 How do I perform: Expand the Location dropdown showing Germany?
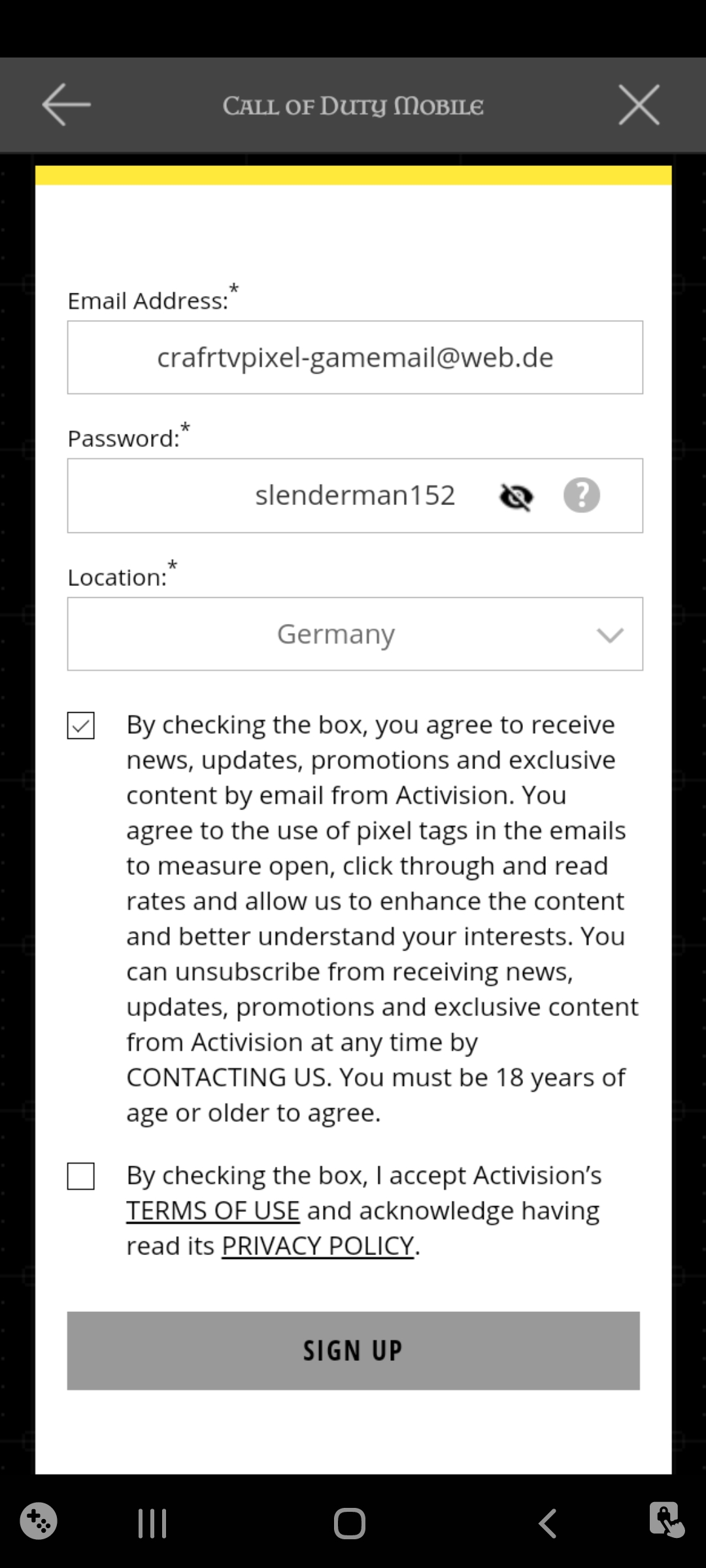355,634
